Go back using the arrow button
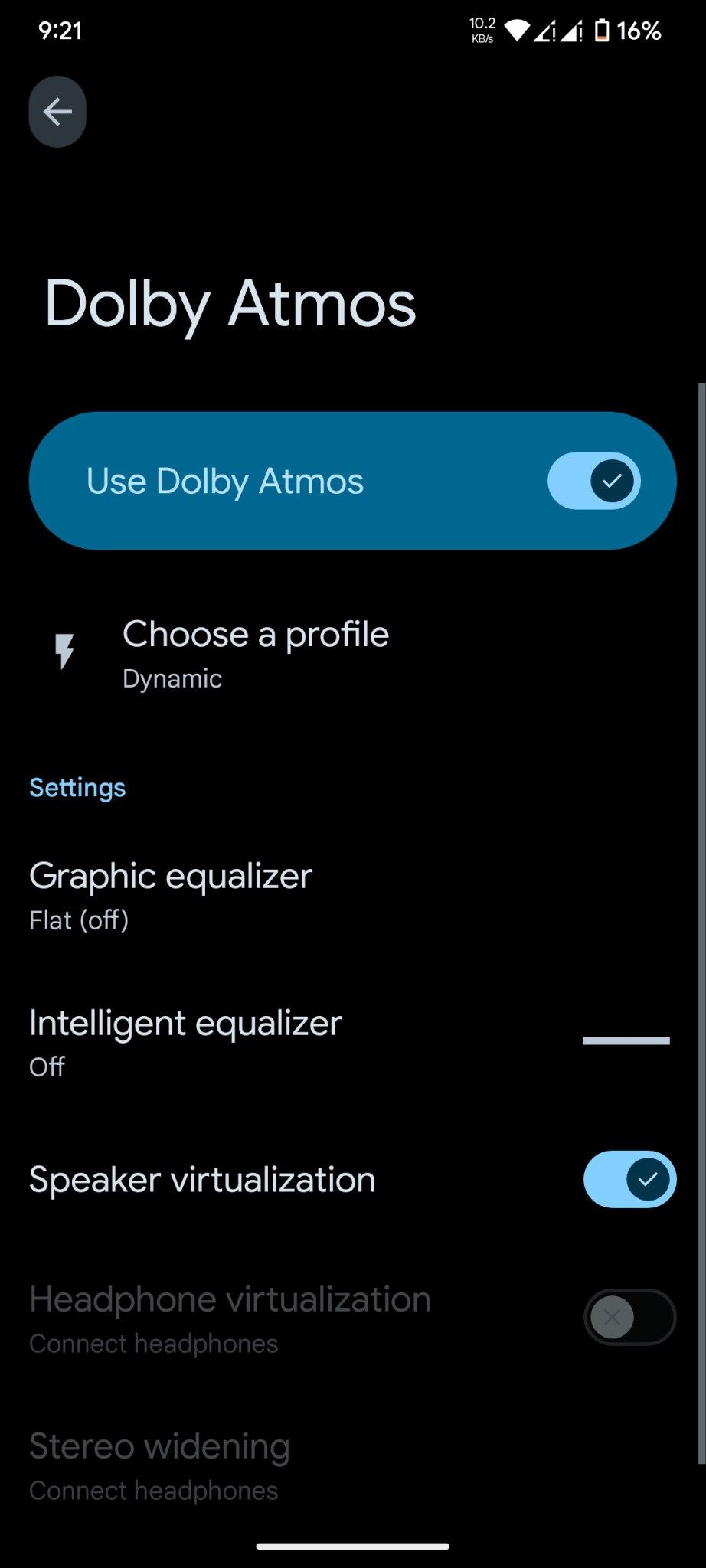706x1568 pixels. 57,112
